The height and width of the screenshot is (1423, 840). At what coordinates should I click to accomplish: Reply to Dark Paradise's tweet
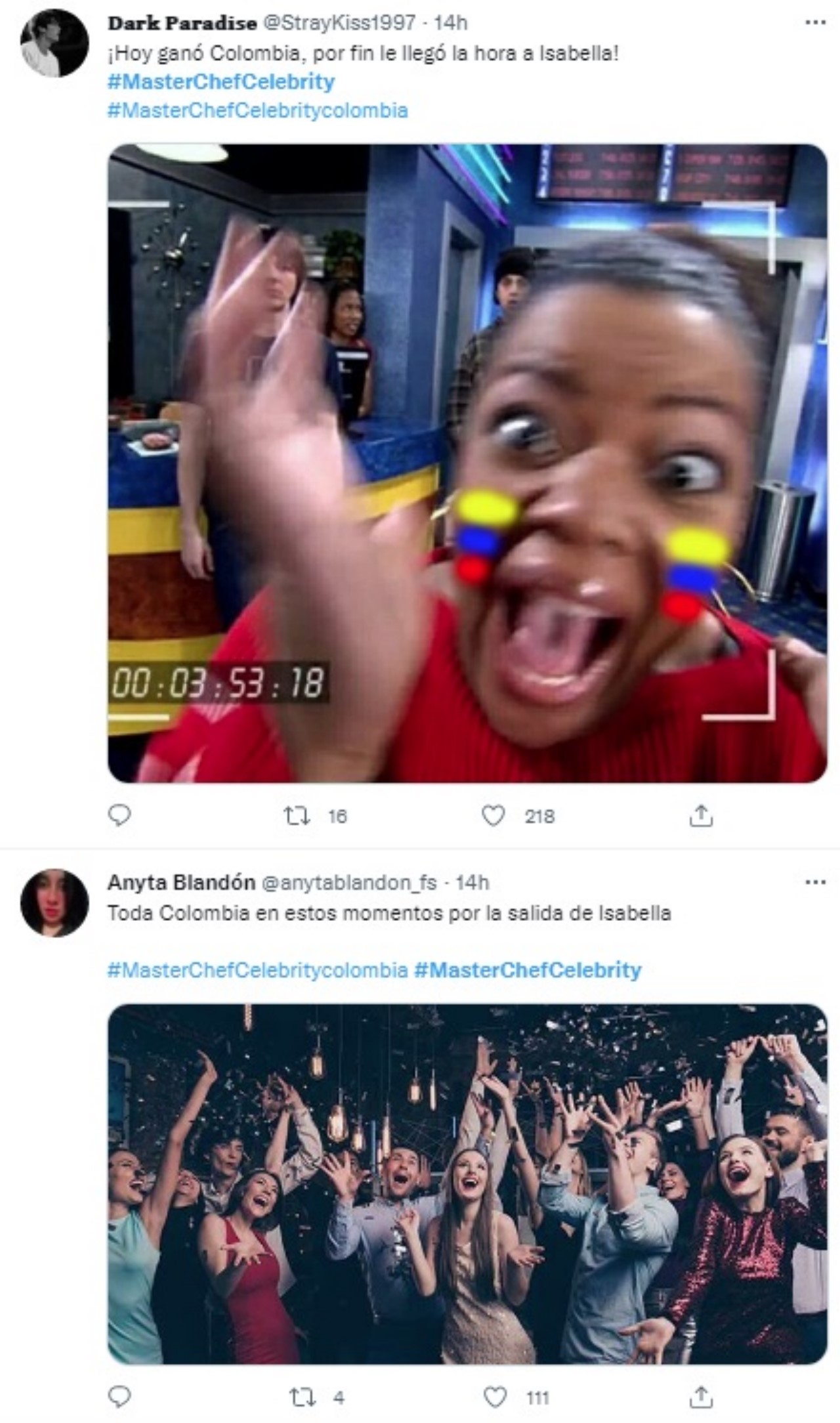[x=119, y=815]
